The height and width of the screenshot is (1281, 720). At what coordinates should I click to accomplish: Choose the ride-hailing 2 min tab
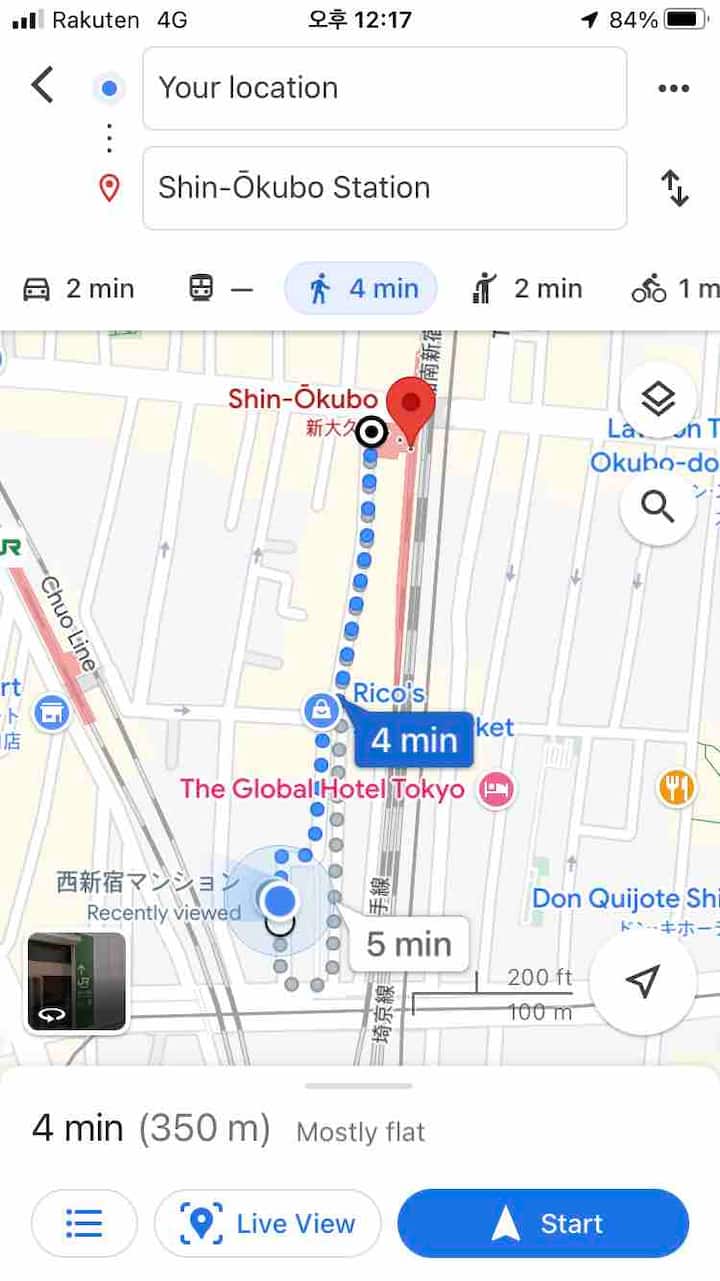[x=526, y=289]
